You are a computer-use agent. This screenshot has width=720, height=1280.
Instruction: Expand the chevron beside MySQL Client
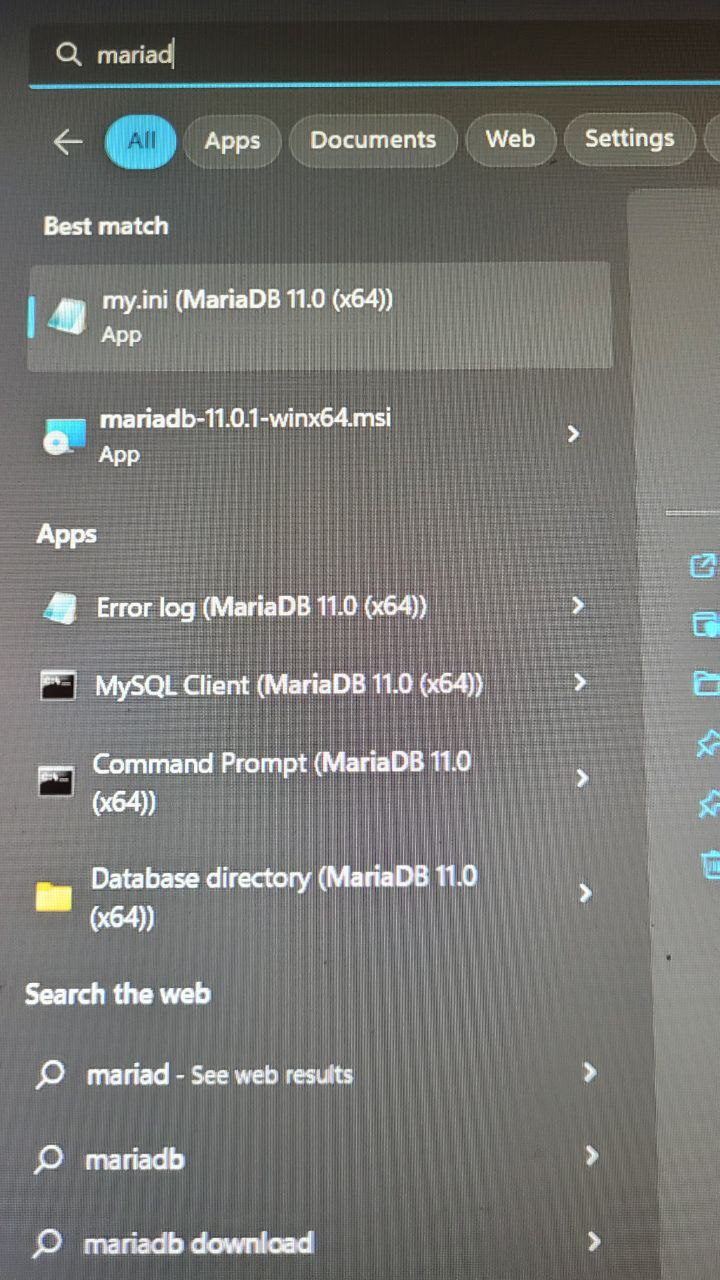point(580,683)
